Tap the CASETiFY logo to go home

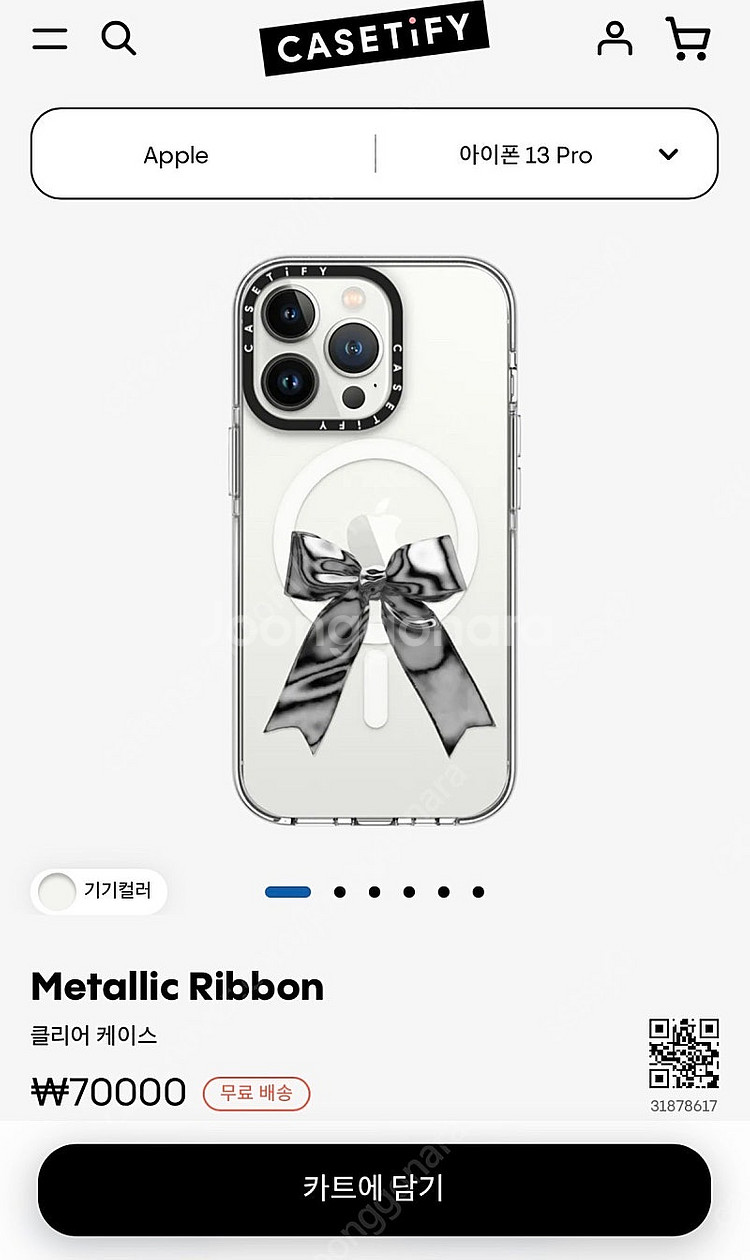(374, 39)
